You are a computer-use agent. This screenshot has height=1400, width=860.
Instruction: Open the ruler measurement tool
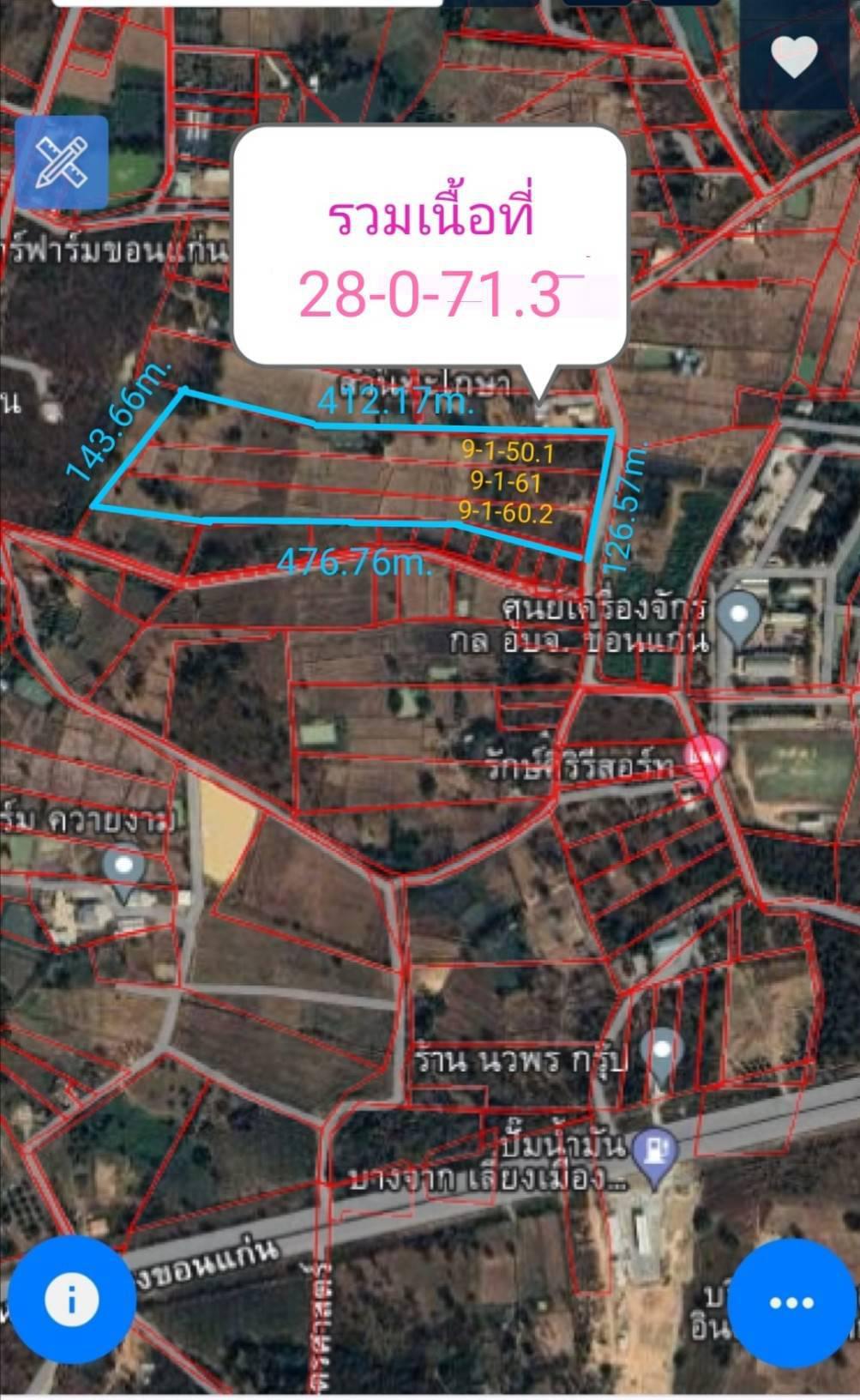coord(61,163)
